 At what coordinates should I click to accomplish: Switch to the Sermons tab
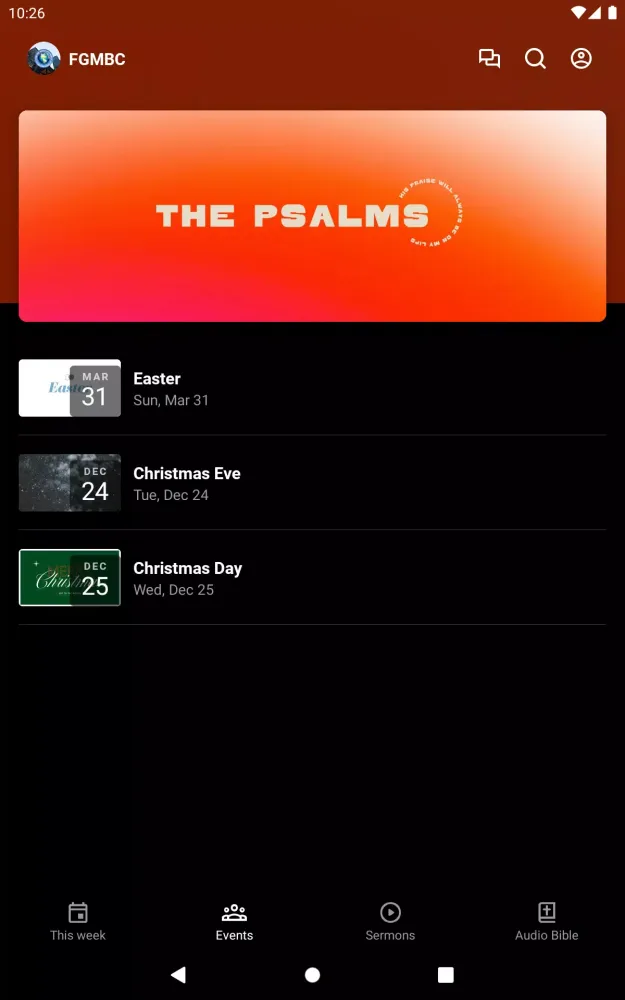(x=390, y=921)
